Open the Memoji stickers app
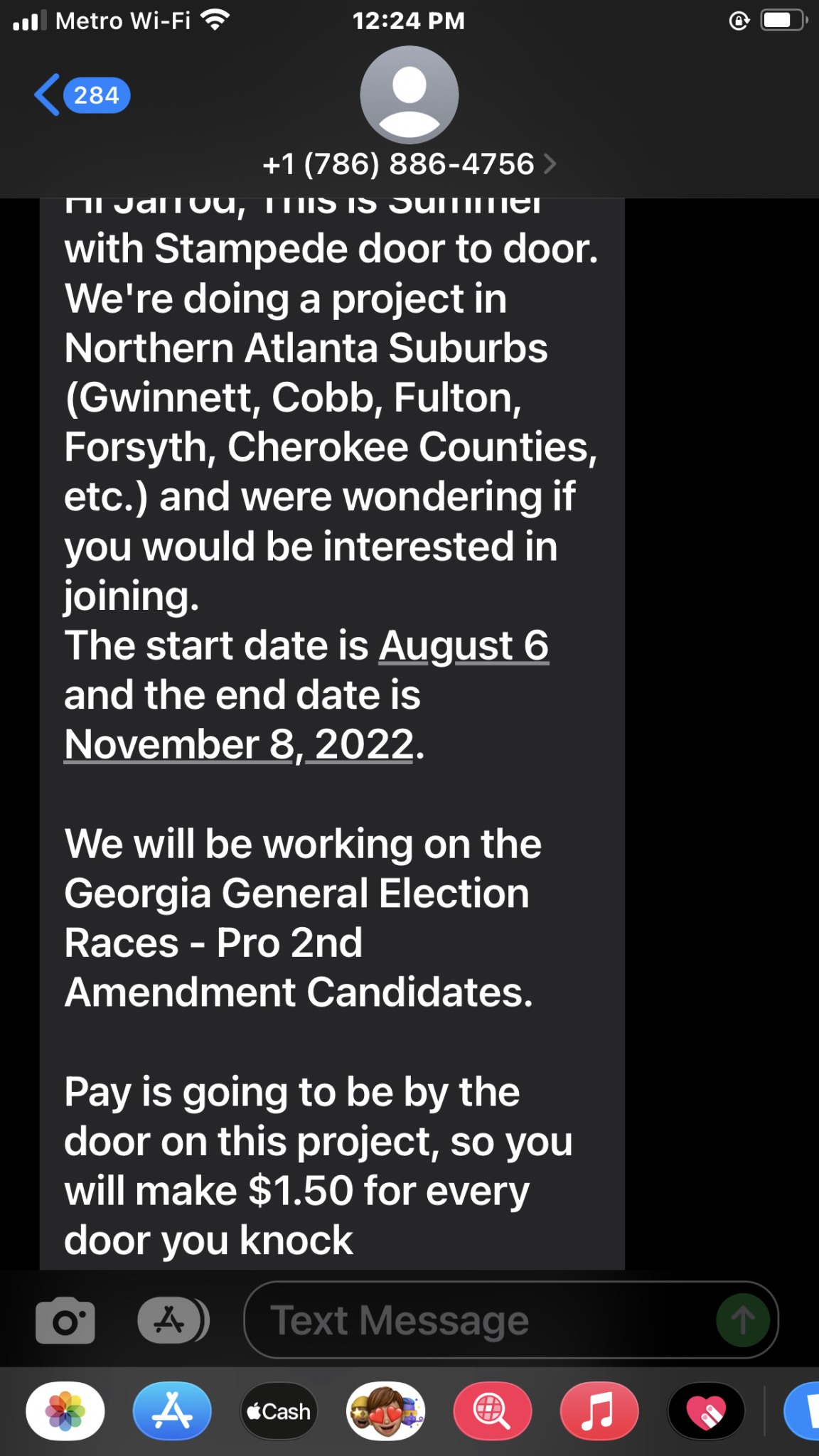 click(x=385, y=1411)
